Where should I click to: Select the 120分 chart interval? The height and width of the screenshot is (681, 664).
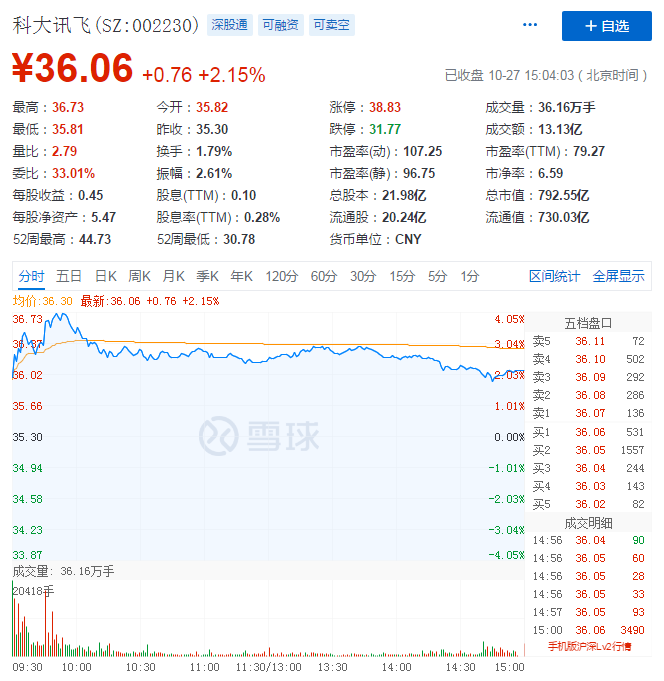click(282, 276)
